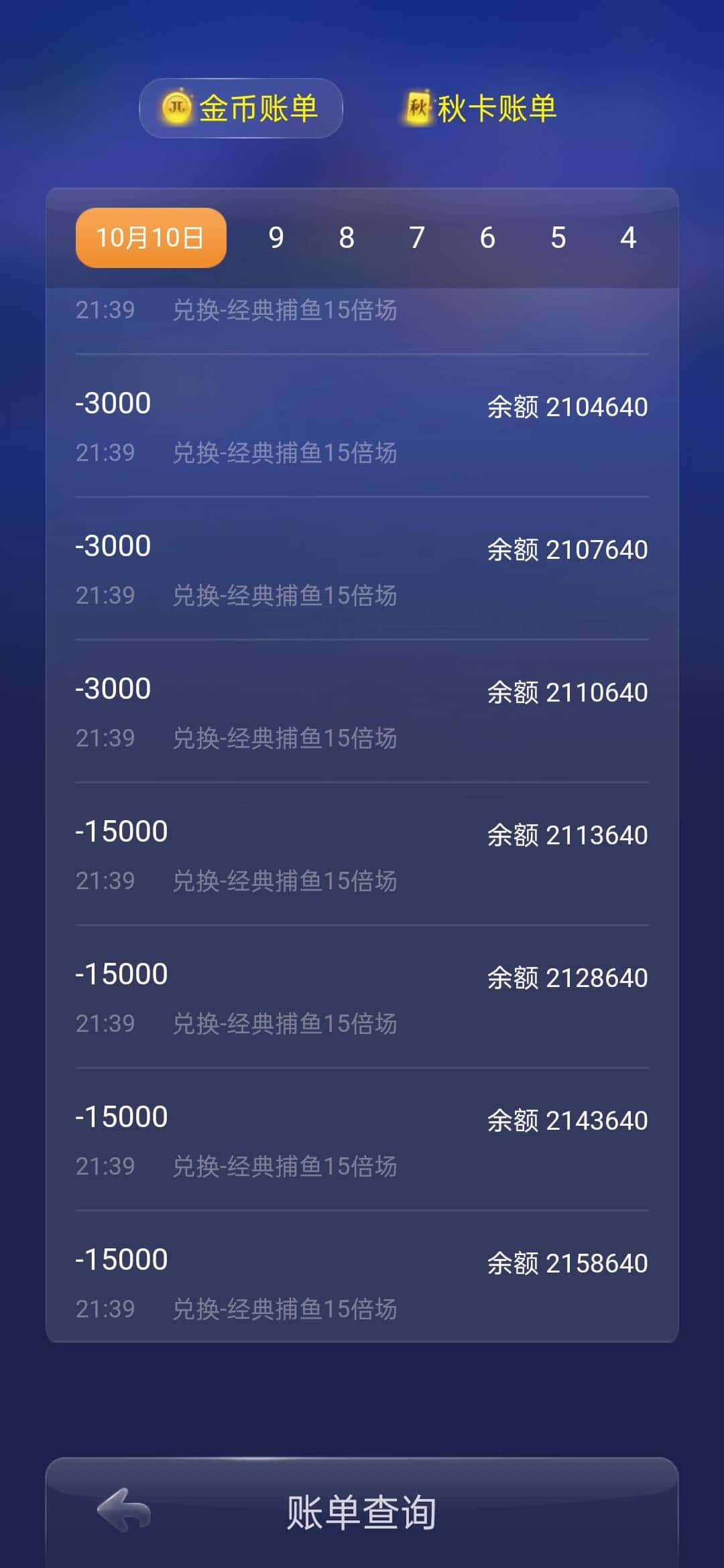Click the -15000 entry with balance 2158640
The width and height of the screenshot is (724, 1568).
pos(362,1277)
